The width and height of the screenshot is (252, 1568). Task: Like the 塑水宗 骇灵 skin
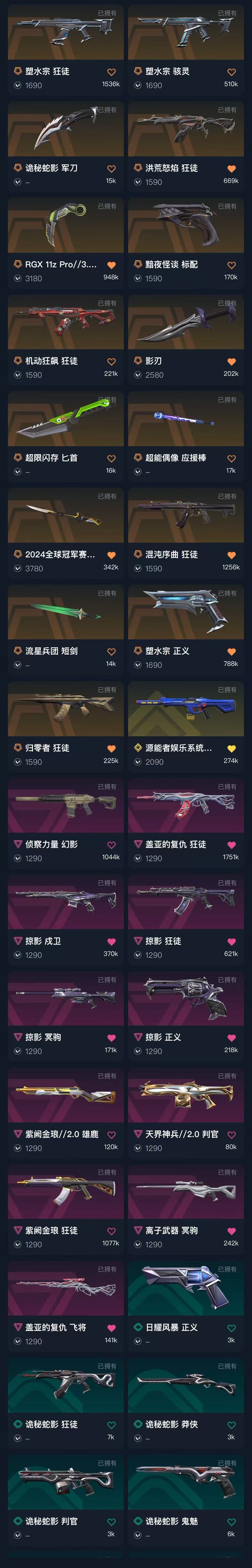click(x=231, y=72)
